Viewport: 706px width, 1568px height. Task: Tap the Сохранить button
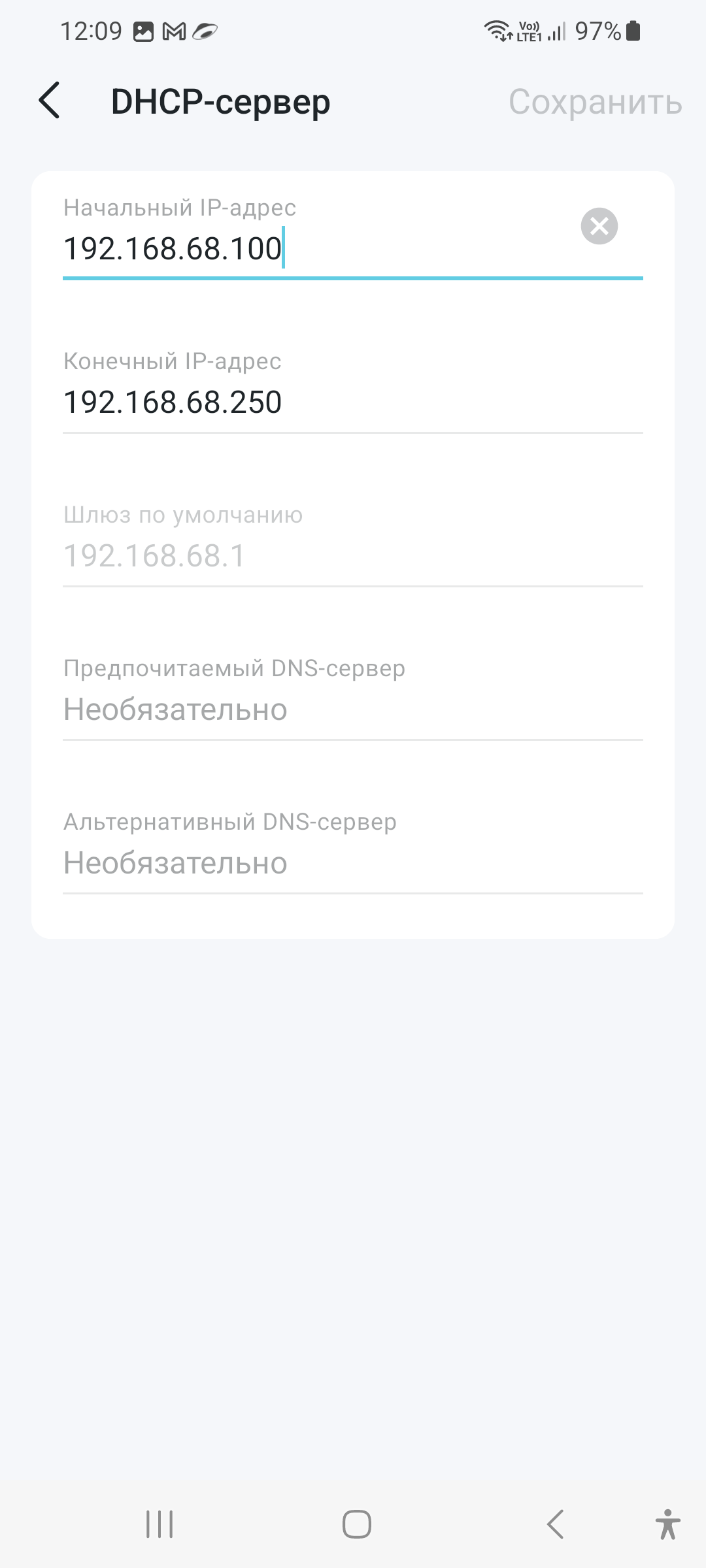(595, 102)
